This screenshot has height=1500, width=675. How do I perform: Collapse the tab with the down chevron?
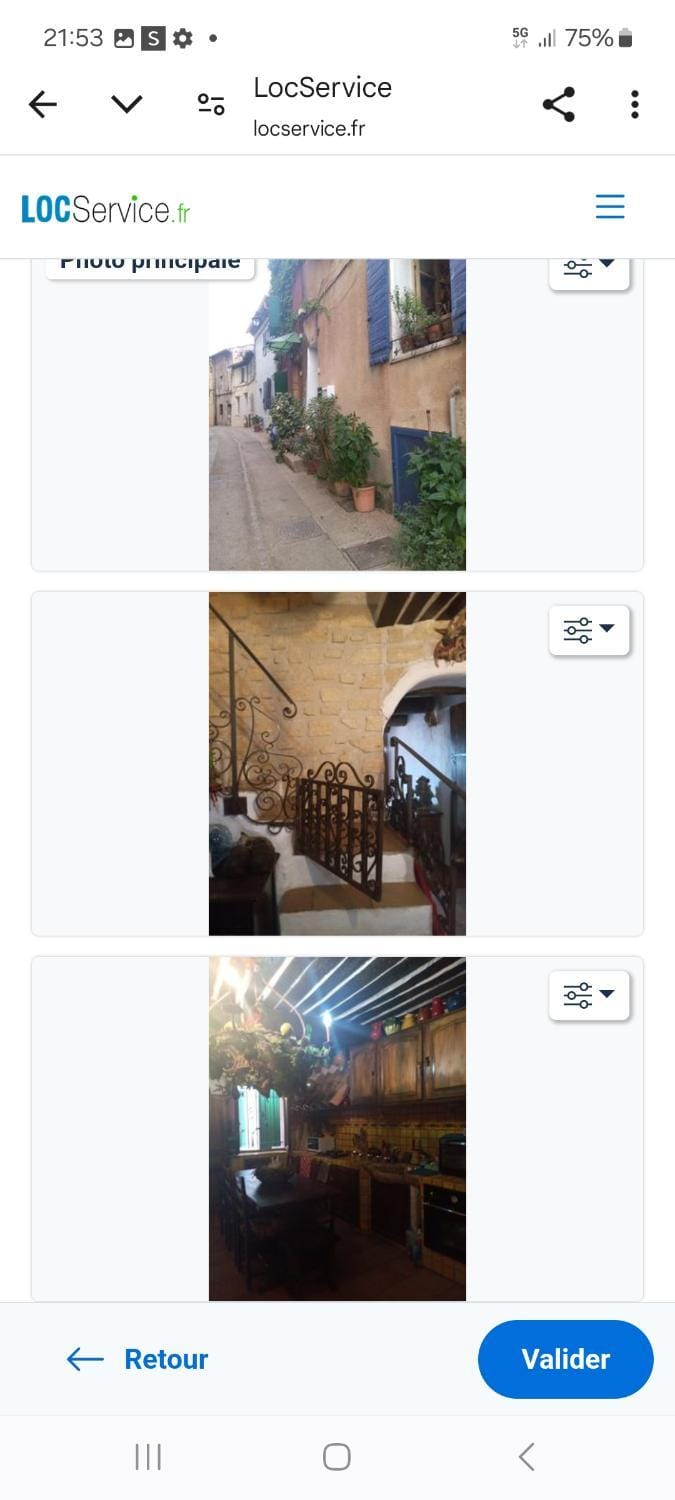pos(127,104)
